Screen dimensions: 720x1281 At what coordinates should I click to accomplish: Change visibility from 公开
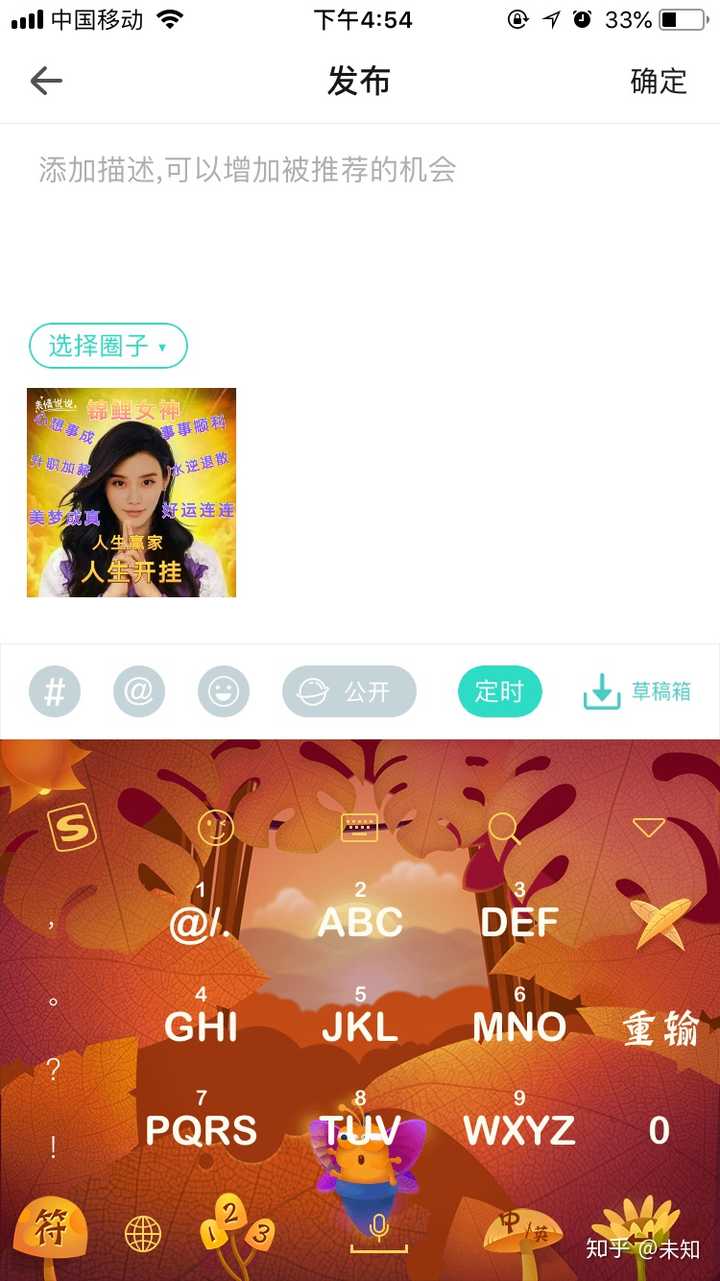349,691
